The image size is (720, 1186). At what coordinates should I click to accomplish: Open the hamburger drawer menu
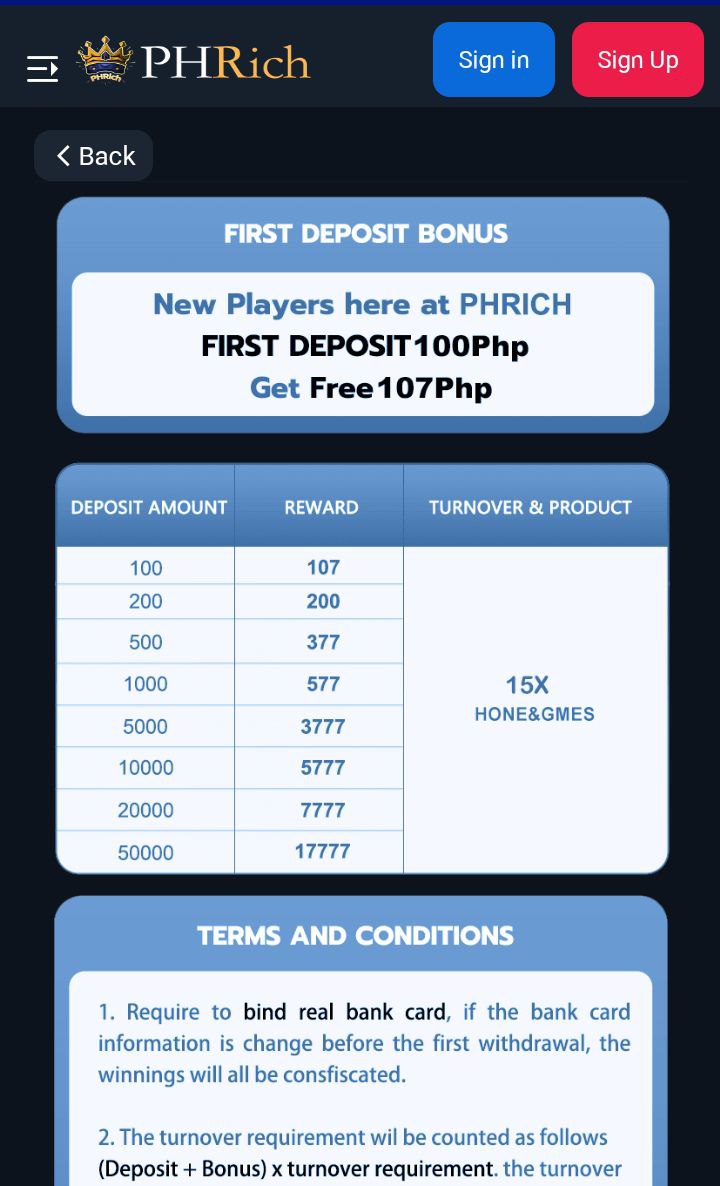click(42, 68)
